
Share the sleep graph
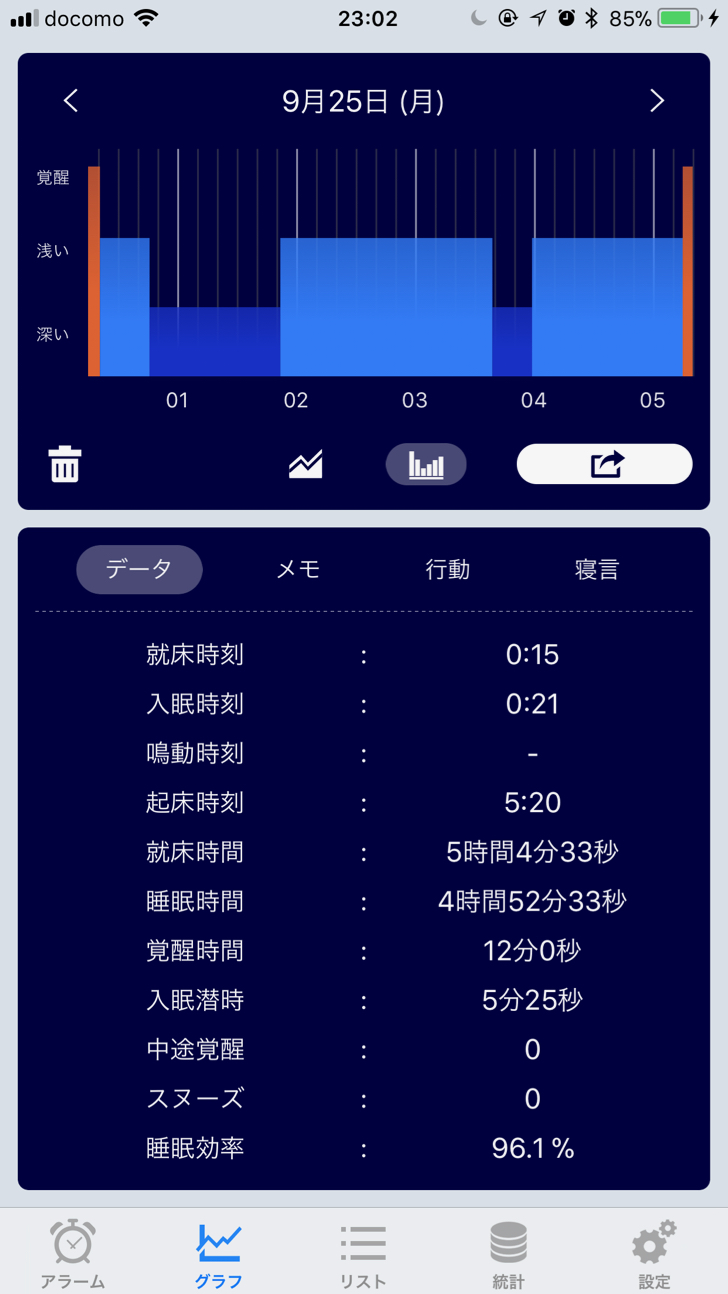click(604, 464)
